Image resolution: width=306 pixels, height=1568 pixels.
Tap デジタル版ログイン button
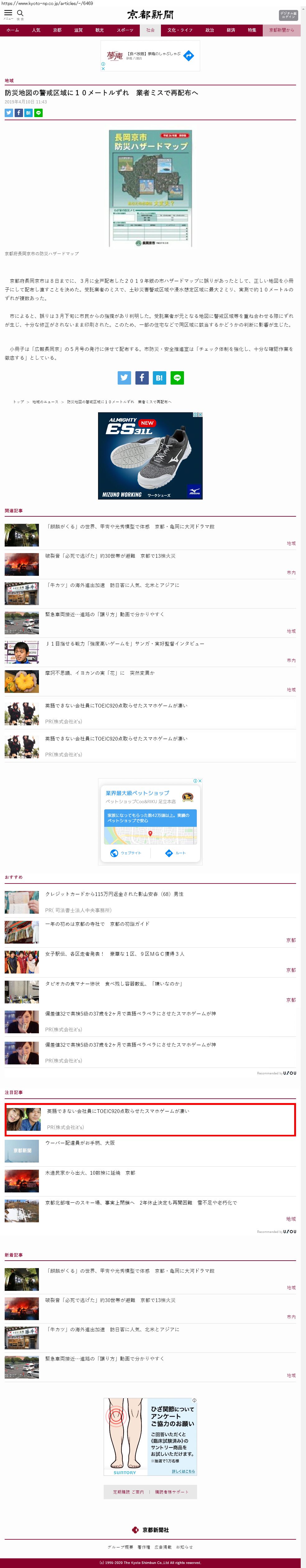click(288, 15)
